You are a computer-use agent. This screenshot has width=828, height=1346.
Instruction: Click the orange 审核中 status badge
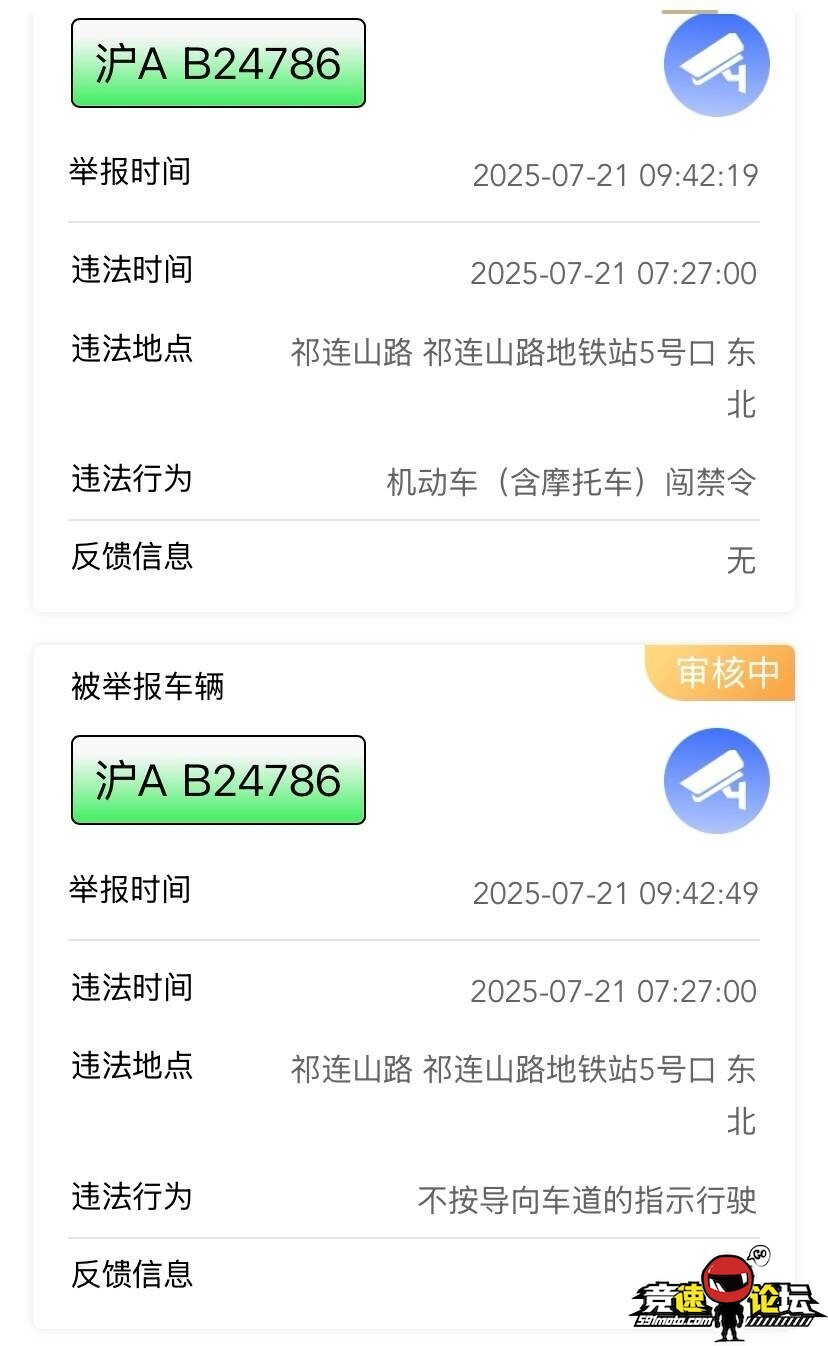click(720, 674)
